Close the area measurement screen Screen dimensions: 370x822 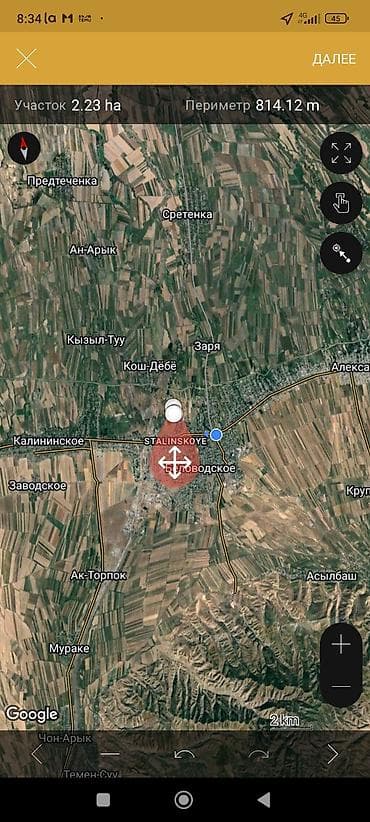click(26, 59)
